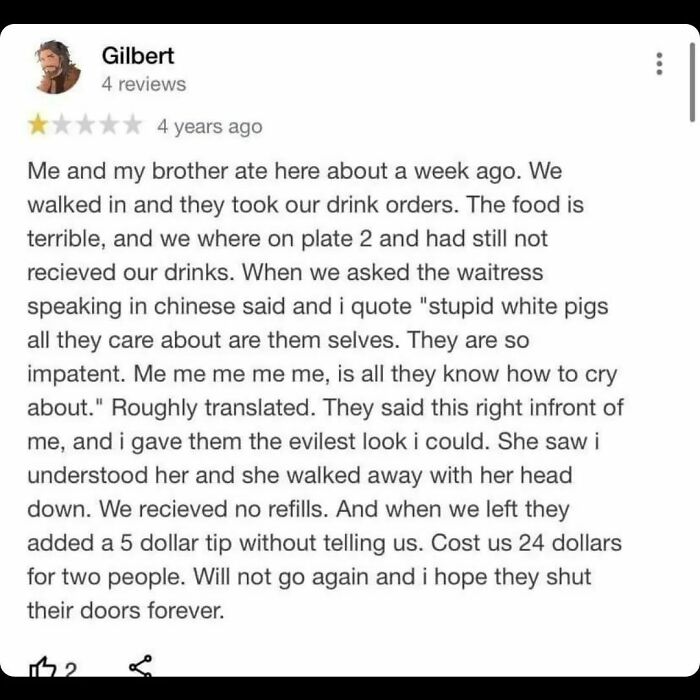Open Gilbert's profile picture
Image resolution: width=700 pixels, height=700 pixels.
(x=58, y=67)
